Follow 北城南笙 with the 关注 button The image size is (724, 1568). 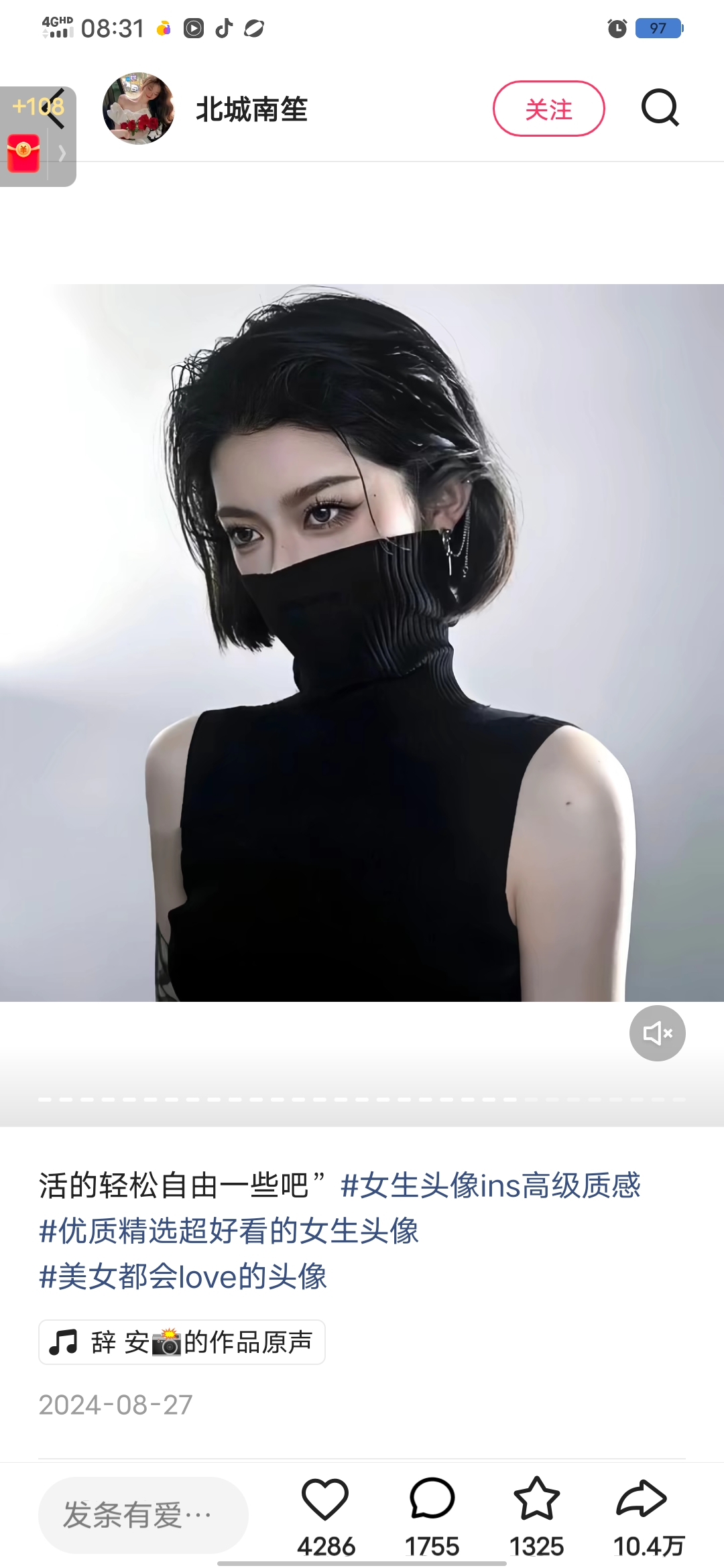548,109
